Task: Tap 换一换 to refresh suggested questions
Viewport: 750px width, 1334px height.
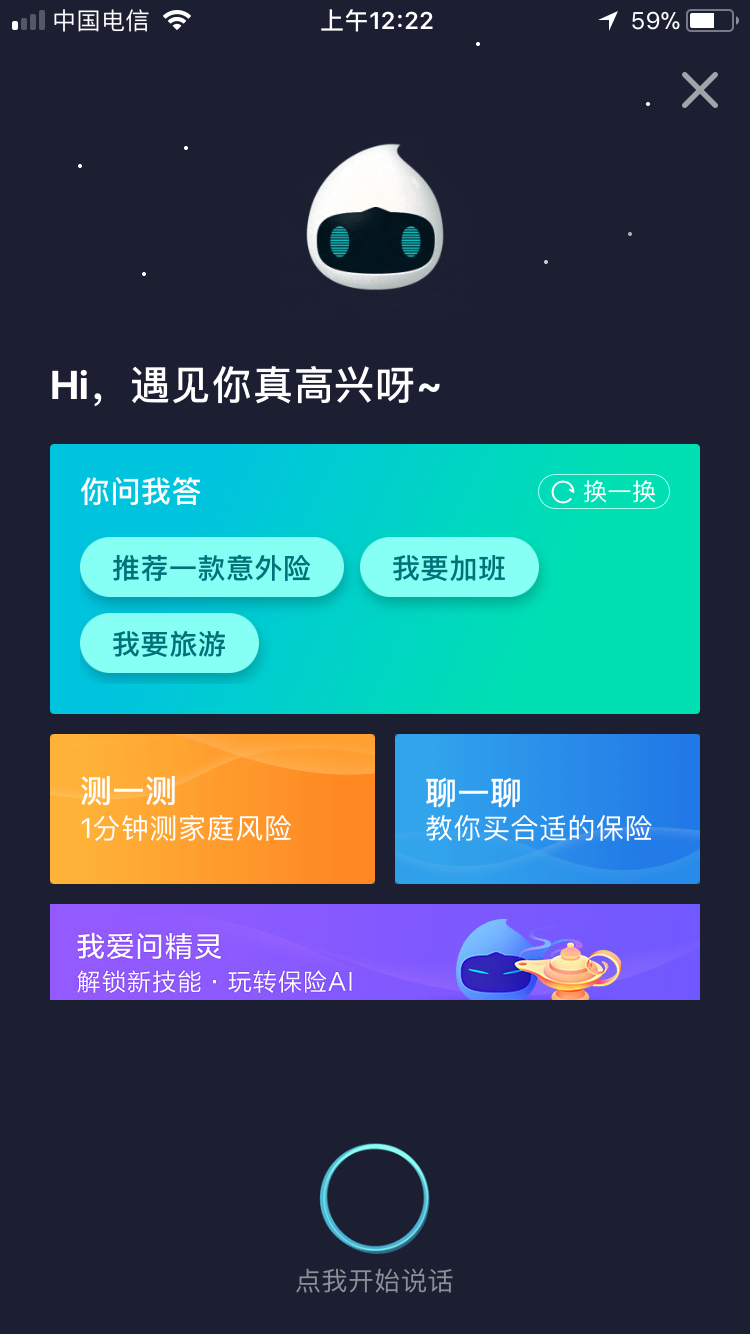Action: click(x=604, y=491)
